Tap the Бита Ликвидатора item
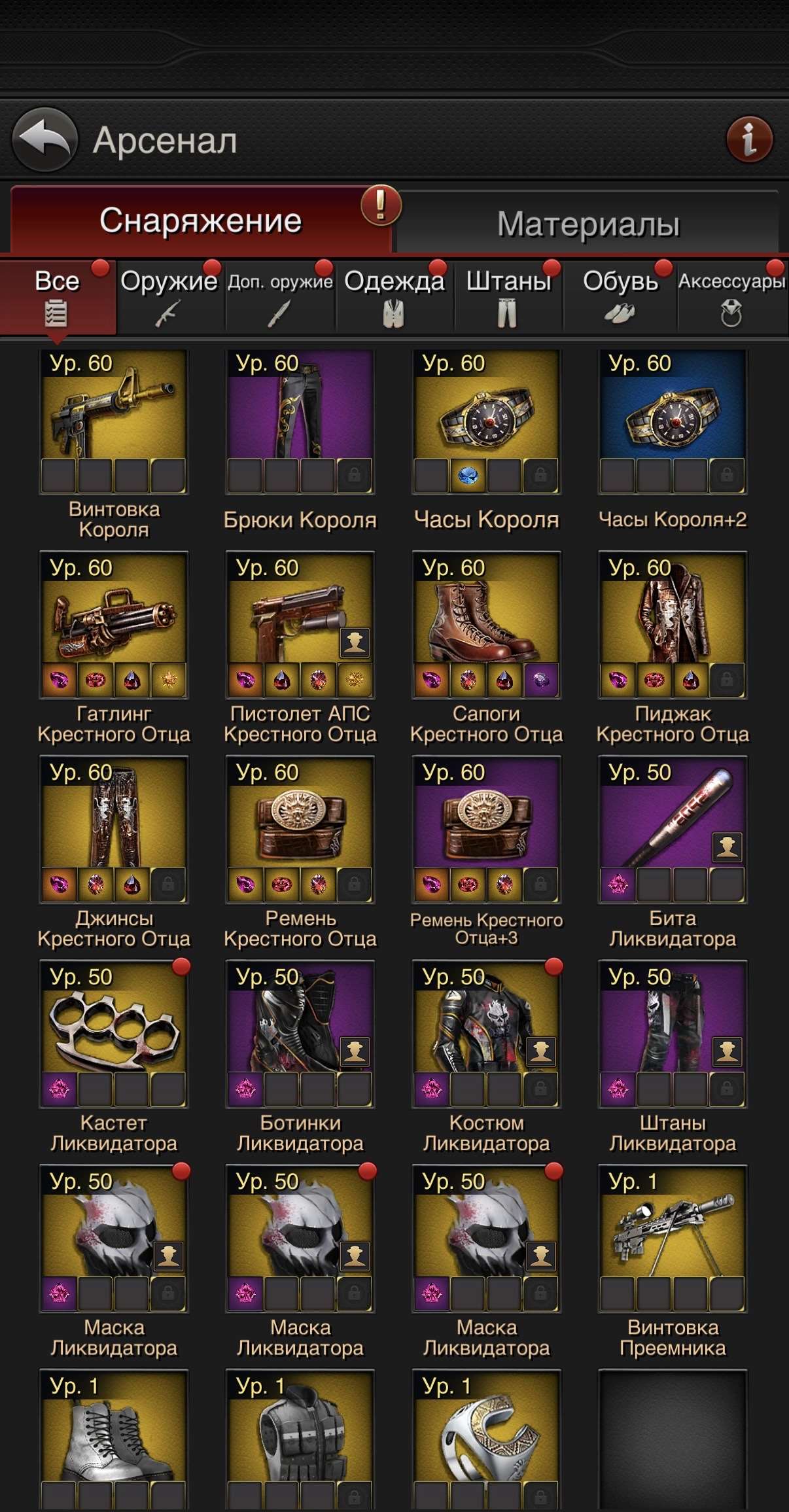Viewport: 789px width, 1512px height. pos(673,829)
